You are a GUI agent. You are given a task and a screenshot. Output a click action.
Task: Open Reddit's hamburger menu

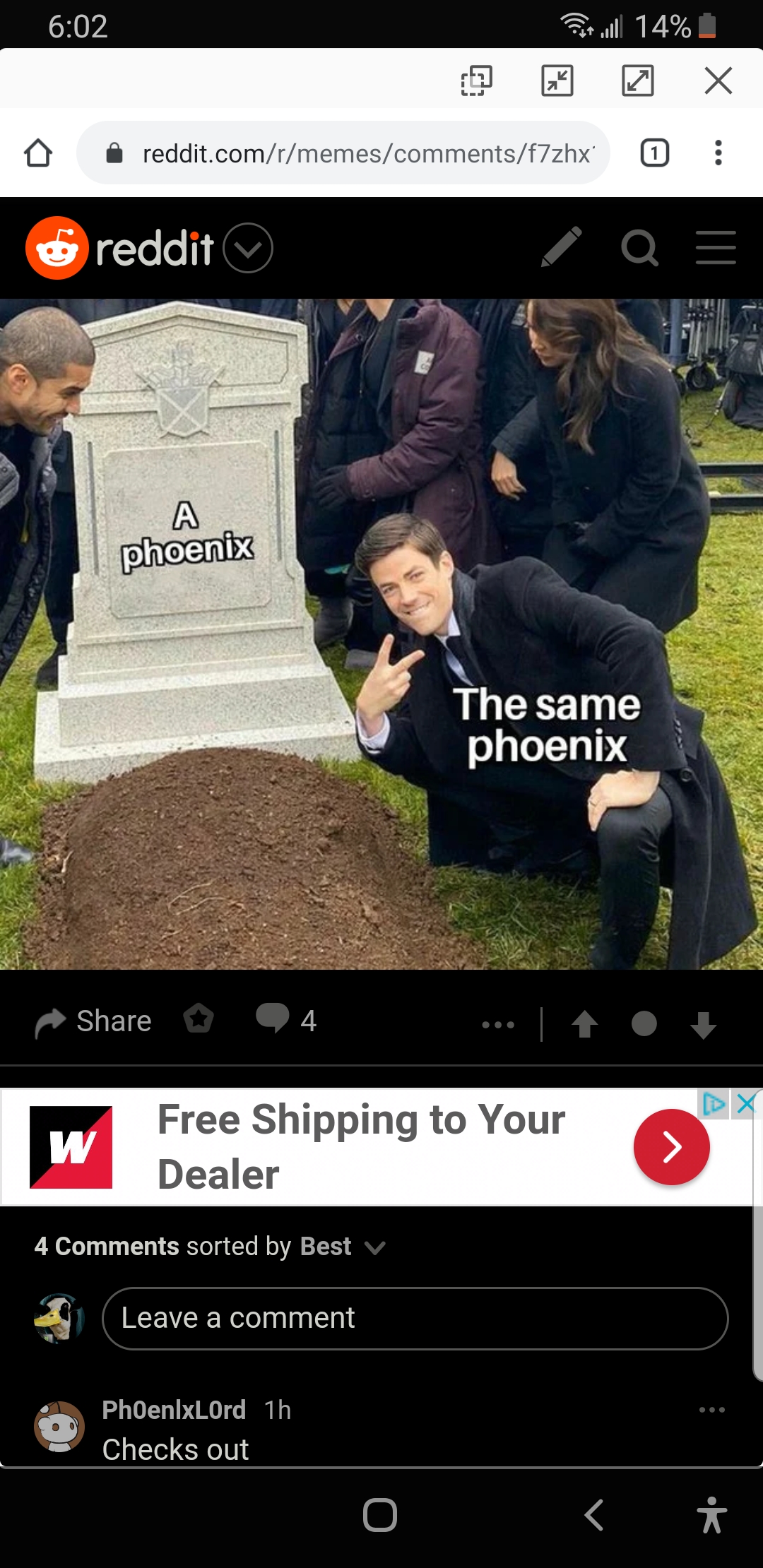click(715, 248)
